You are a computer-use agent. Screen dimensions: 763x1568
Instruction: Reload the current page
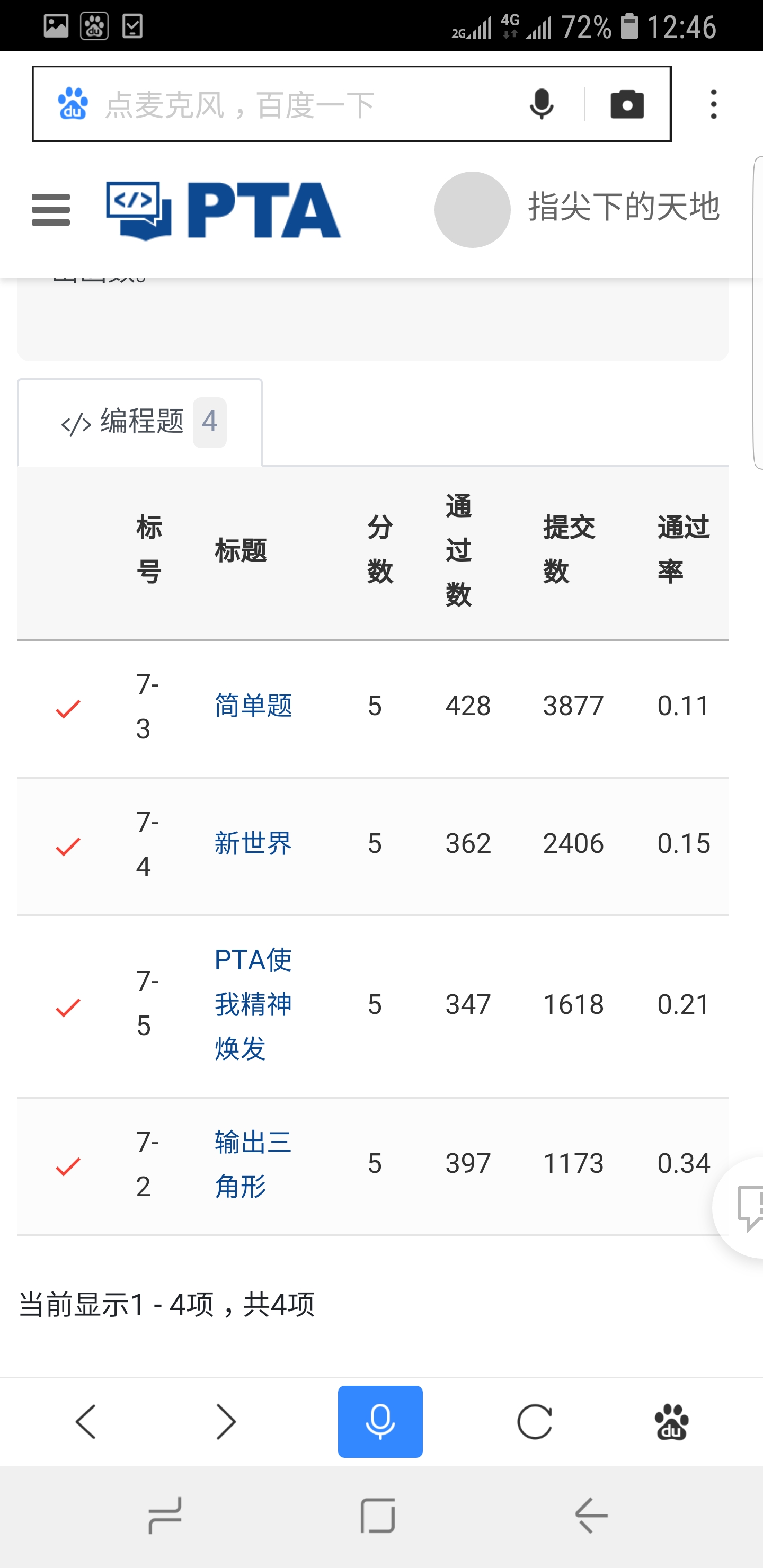(535, 1422)
